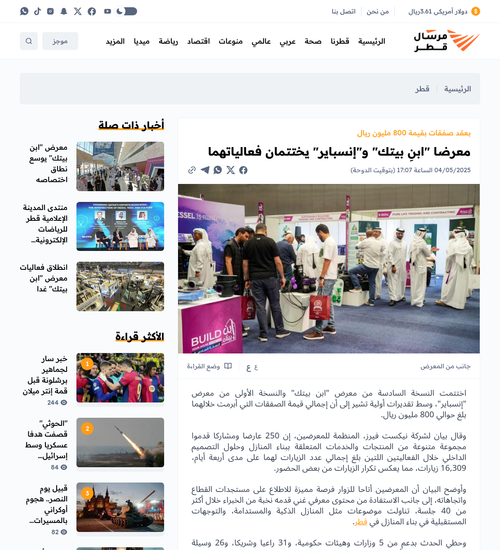Go to الرئيسية in breadcrumb
Viewport: 500px width, 550px height.
[458, 89]
